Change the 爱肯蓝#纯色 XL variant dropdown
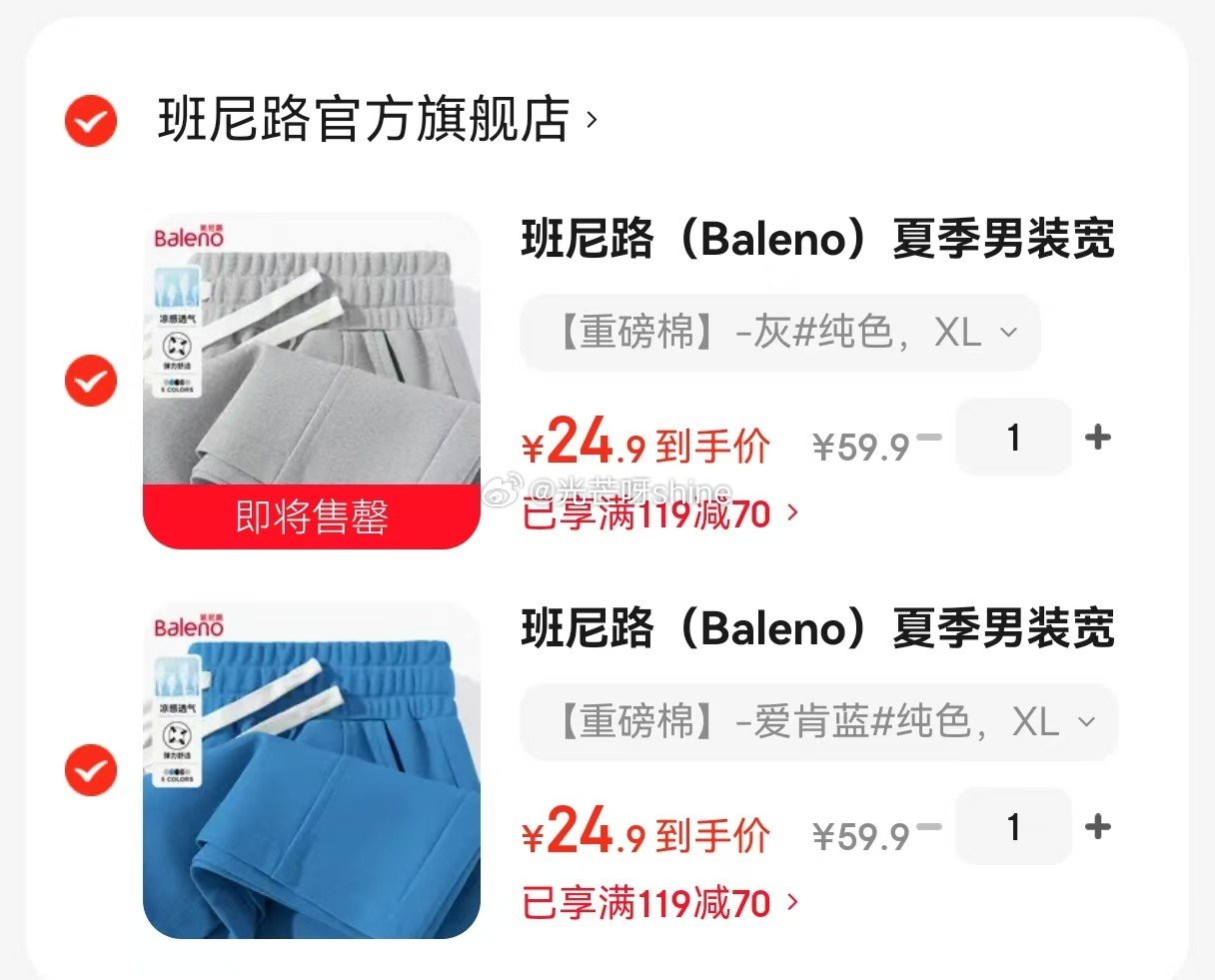The height and width of the screenshot is (980, 1215). [817, 722]
